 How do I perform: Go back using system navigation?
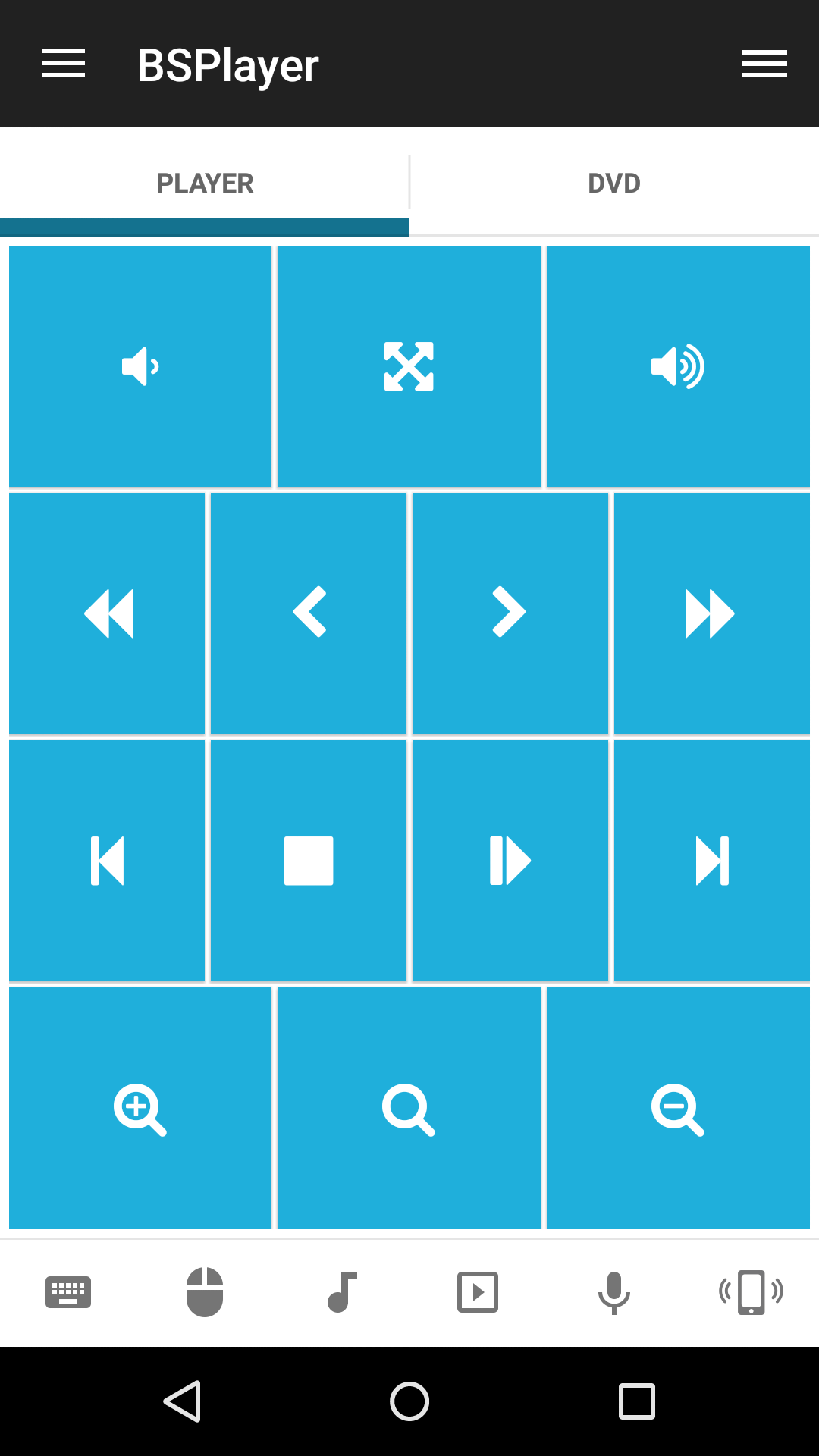coord(182,1401)
